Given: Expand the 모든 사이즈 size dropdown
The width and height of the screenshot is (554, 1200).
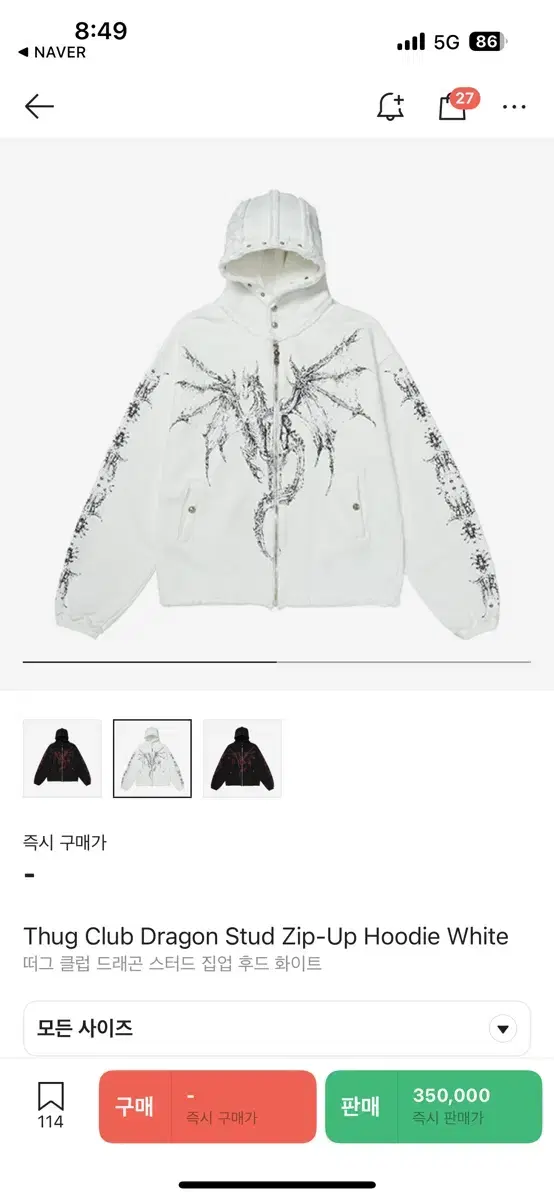Looking at the screenshot, I should click(x=277, y=1028).
